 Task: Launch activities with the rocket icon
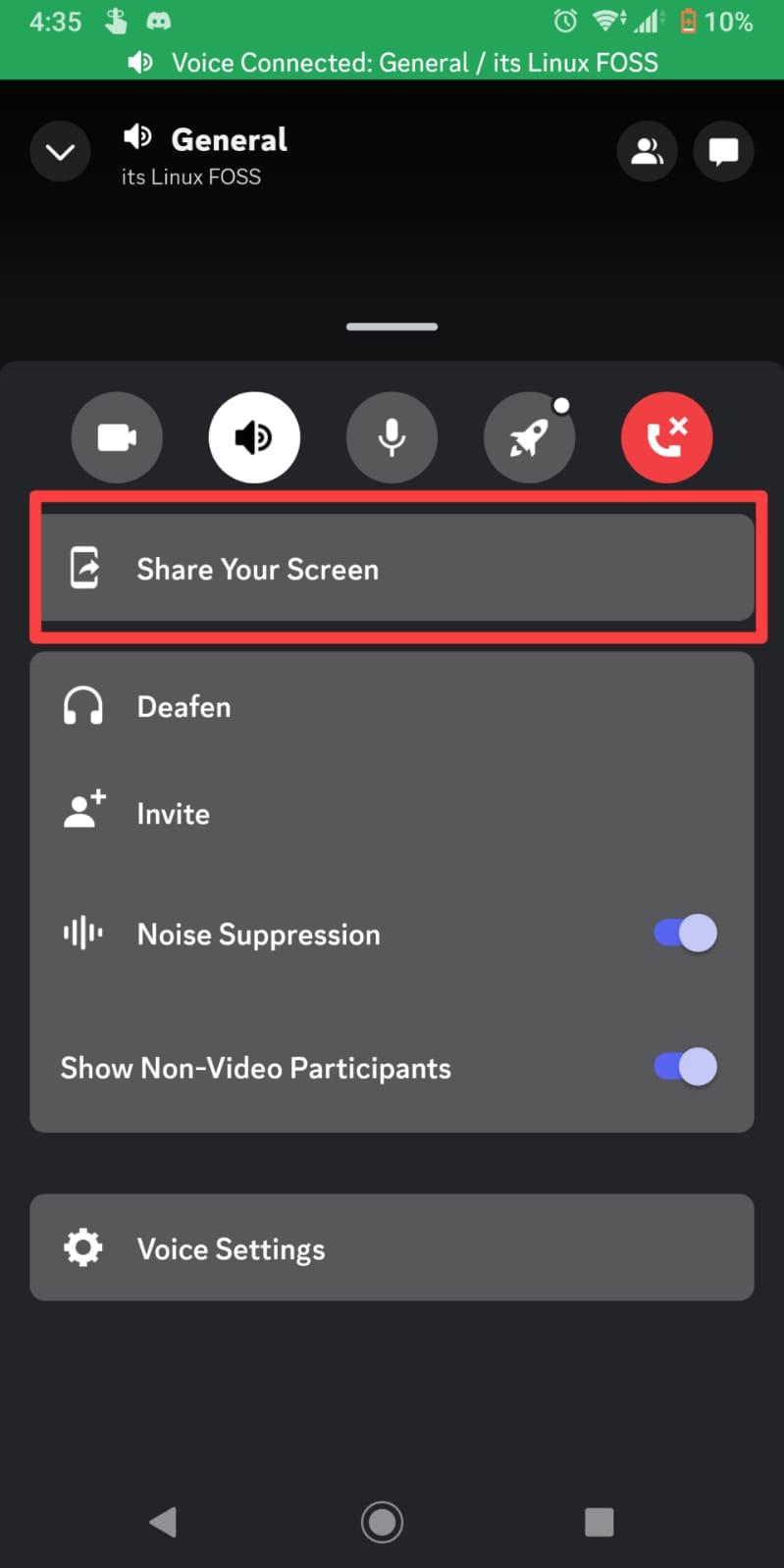(530, 437)
